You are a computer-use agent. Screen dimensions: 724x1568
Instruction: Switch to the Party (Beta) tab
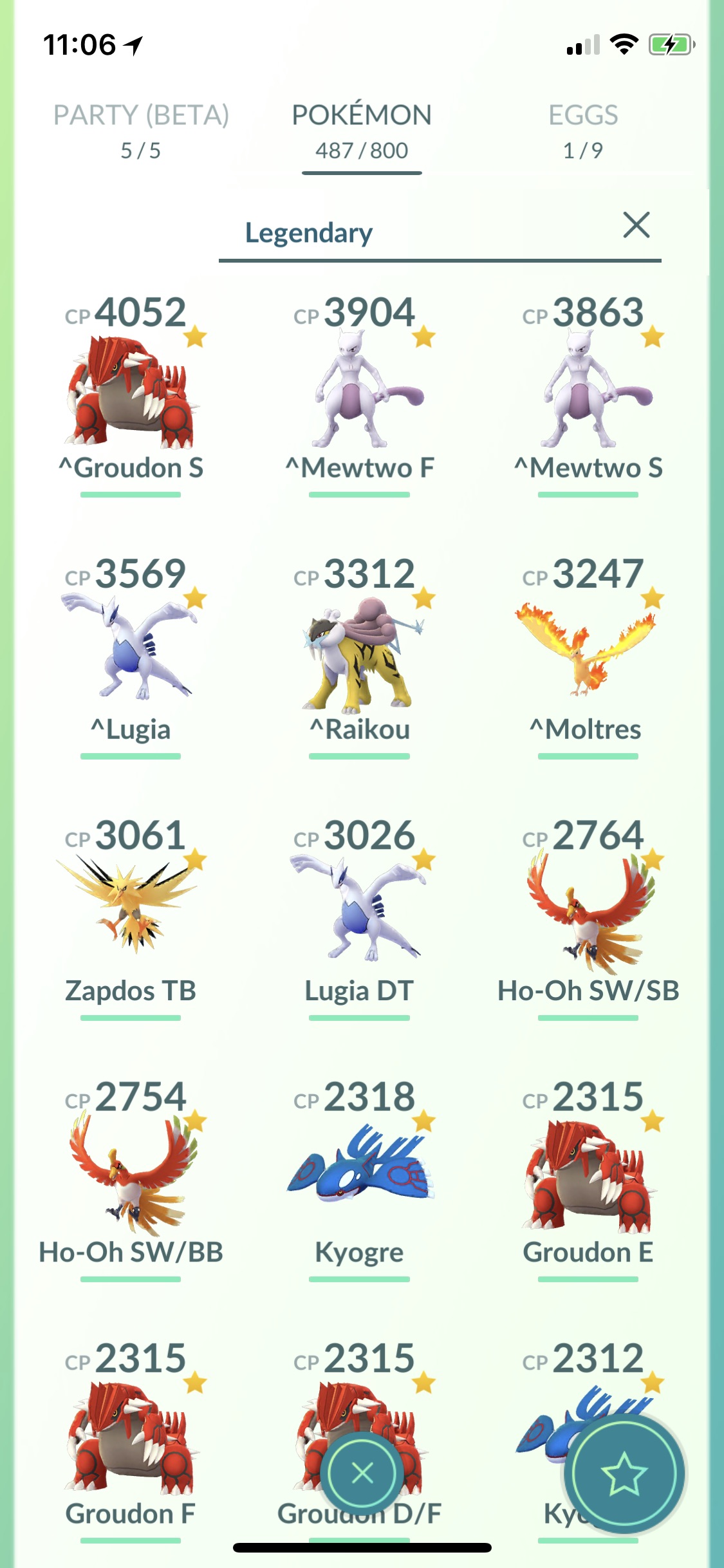pyautogui.click(x=141, y=131)
